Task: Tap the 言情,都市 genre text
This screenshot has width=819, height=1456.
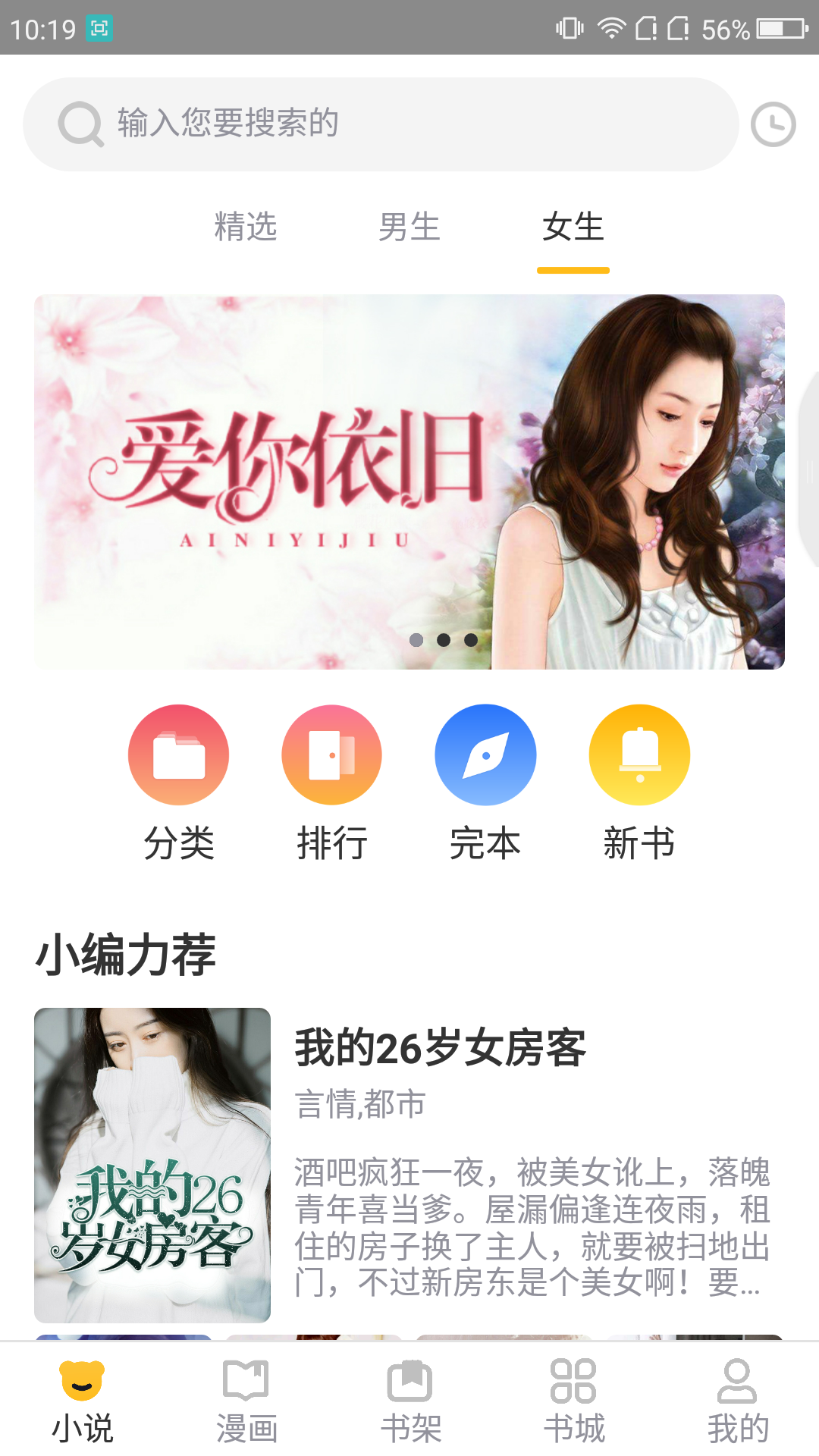Action: [x=360, y=1106]
